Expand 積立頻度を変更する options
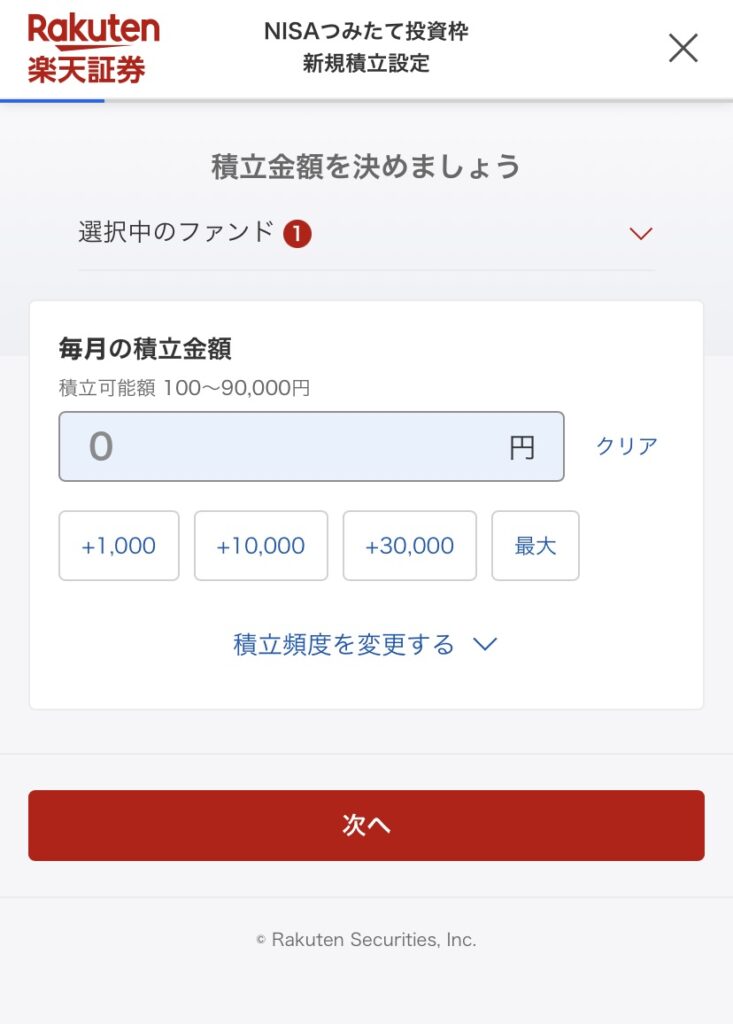 pyautogui.click(x=365, y=644)
